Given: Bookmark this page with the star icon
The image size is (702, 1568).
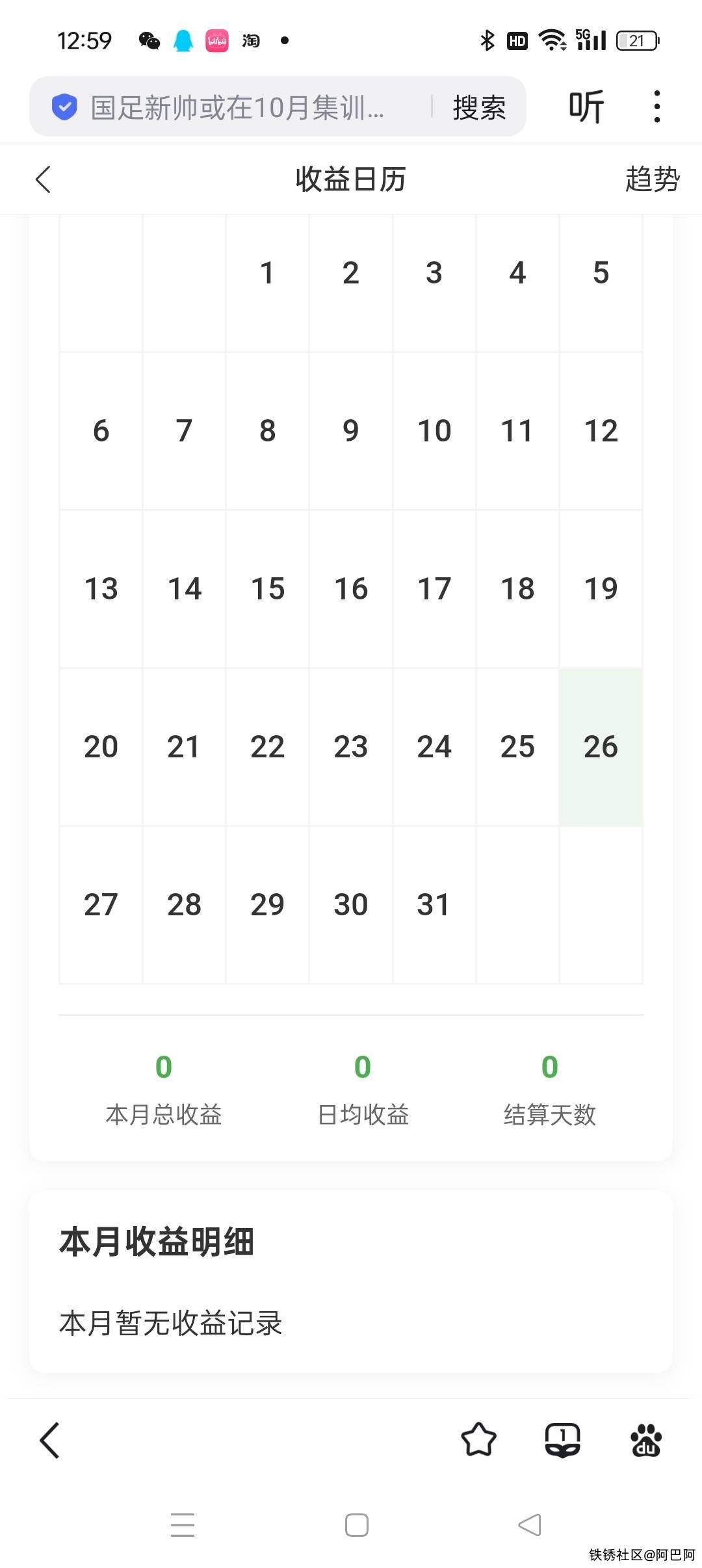Looking at the screenshot, I should coord(479,1440).
